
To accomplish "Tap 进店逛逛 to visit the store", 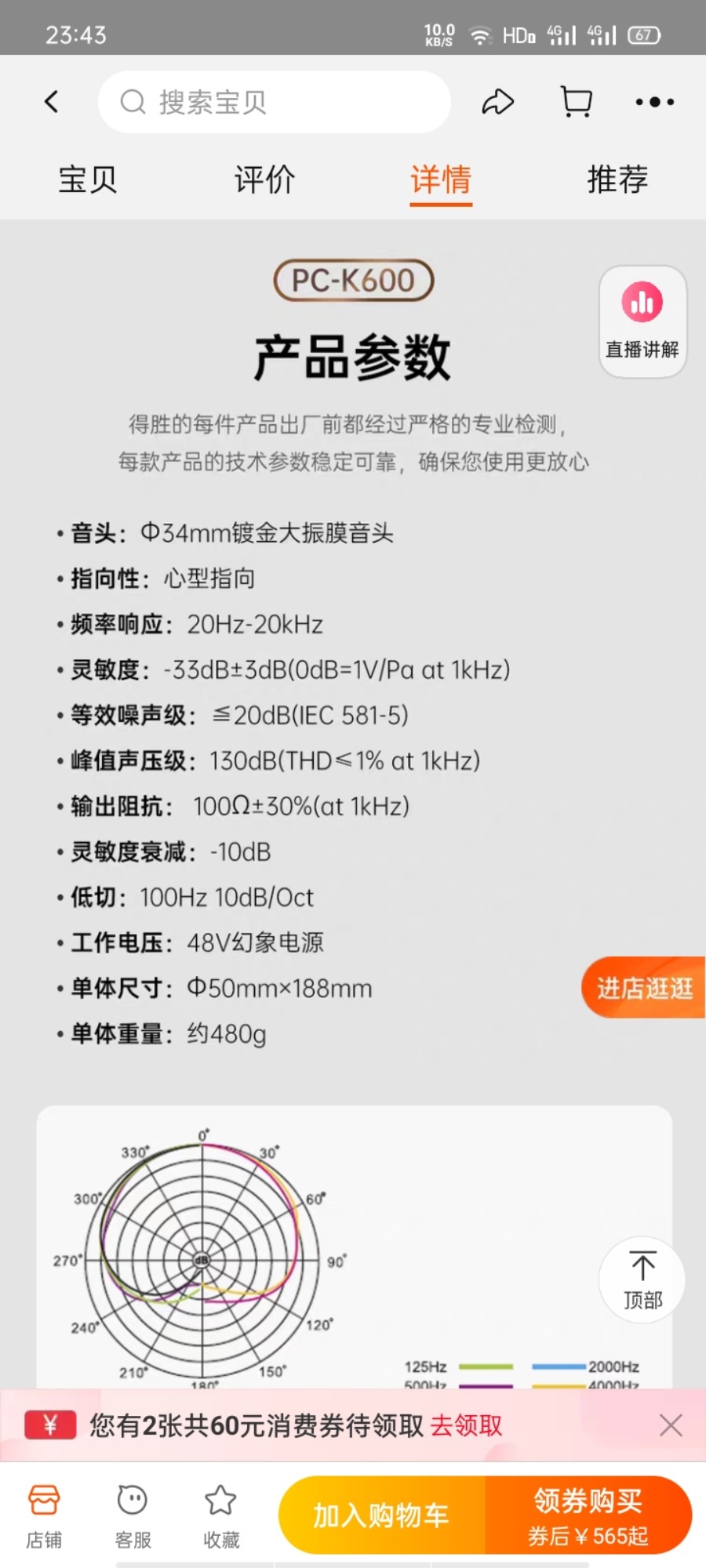I will click(x=644, y=988).
